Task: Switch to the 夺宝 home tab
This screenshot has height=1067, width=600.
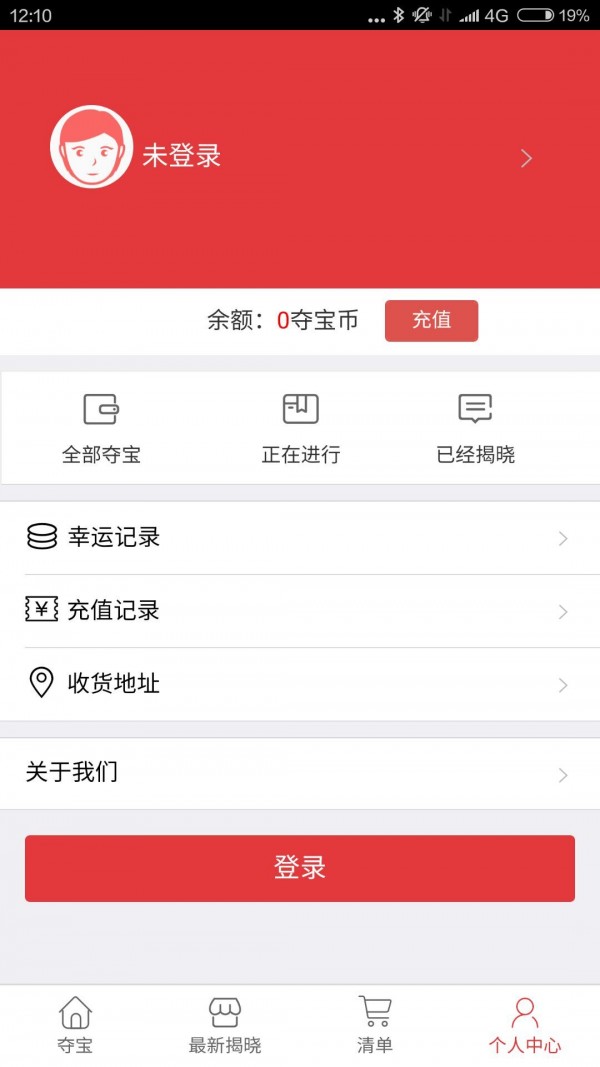Action: [x=75, y=1025]
